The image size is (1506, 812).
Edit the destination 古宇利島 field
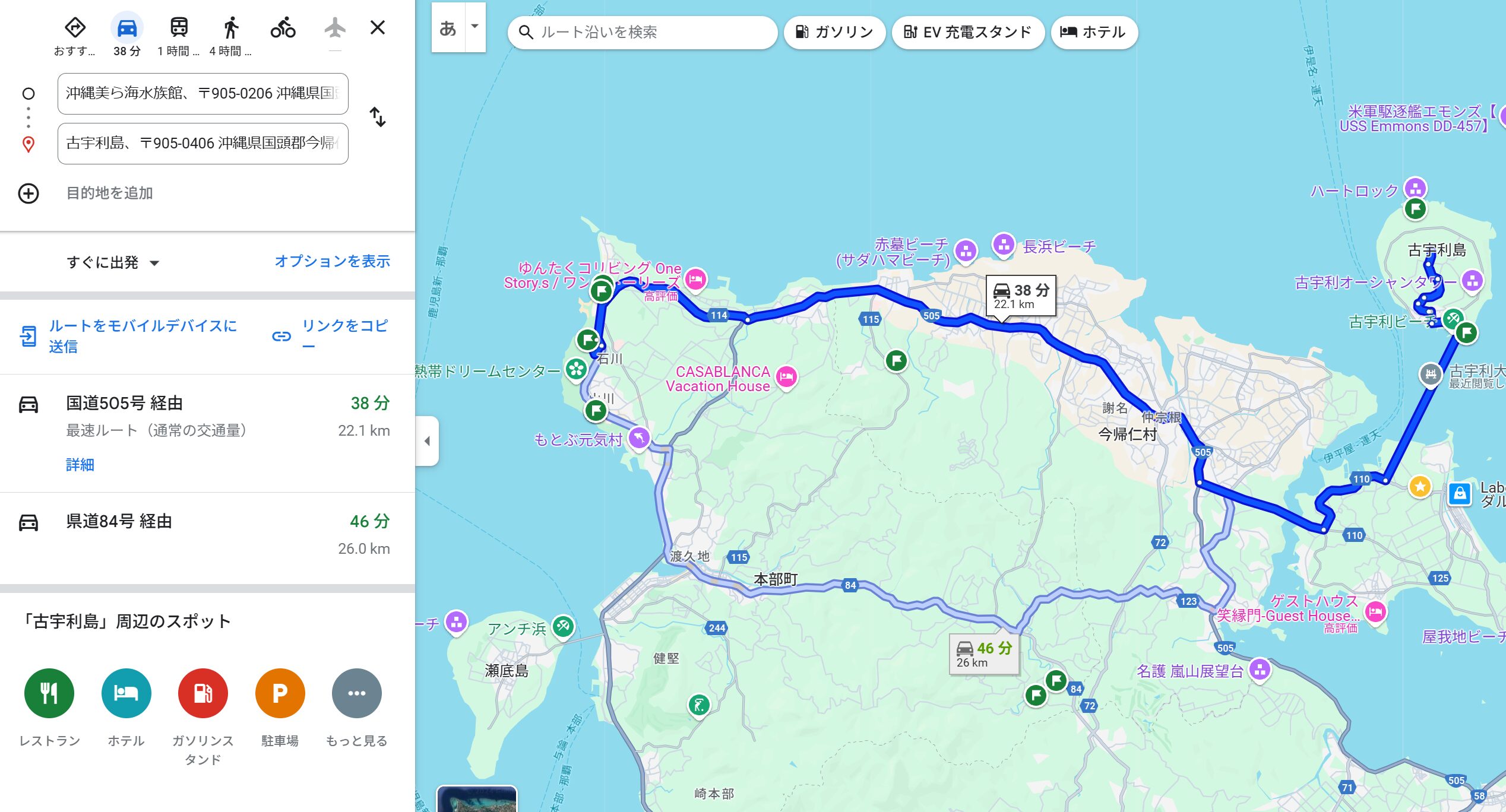tap(203, 144)
